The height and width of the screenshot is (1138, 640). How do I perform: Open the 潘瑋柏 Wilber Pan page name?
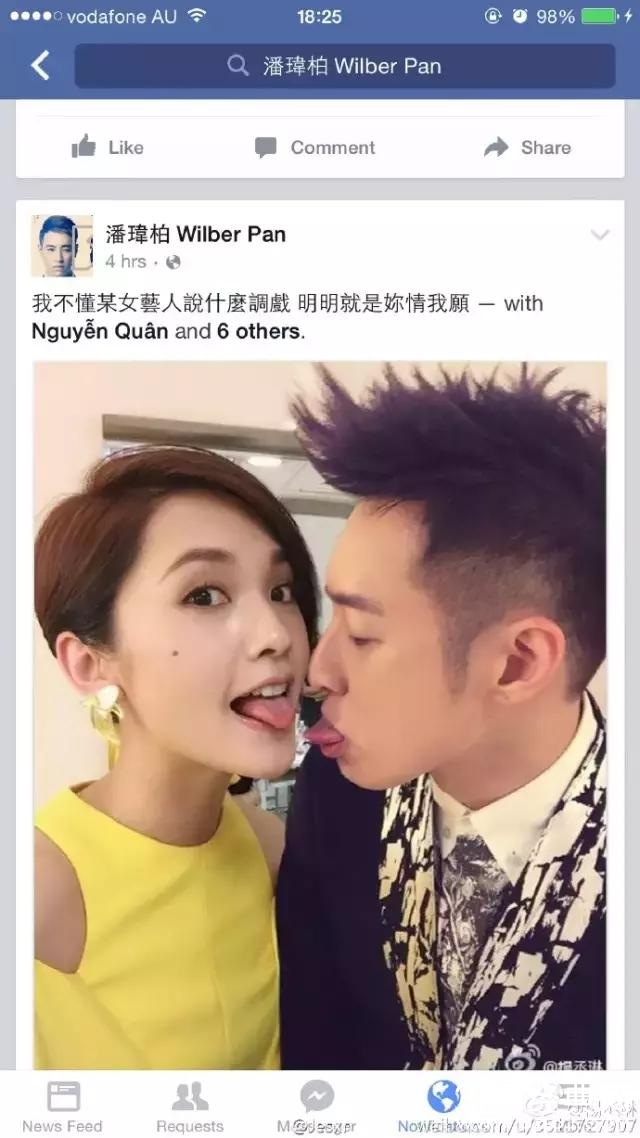(x=196, y=234)
